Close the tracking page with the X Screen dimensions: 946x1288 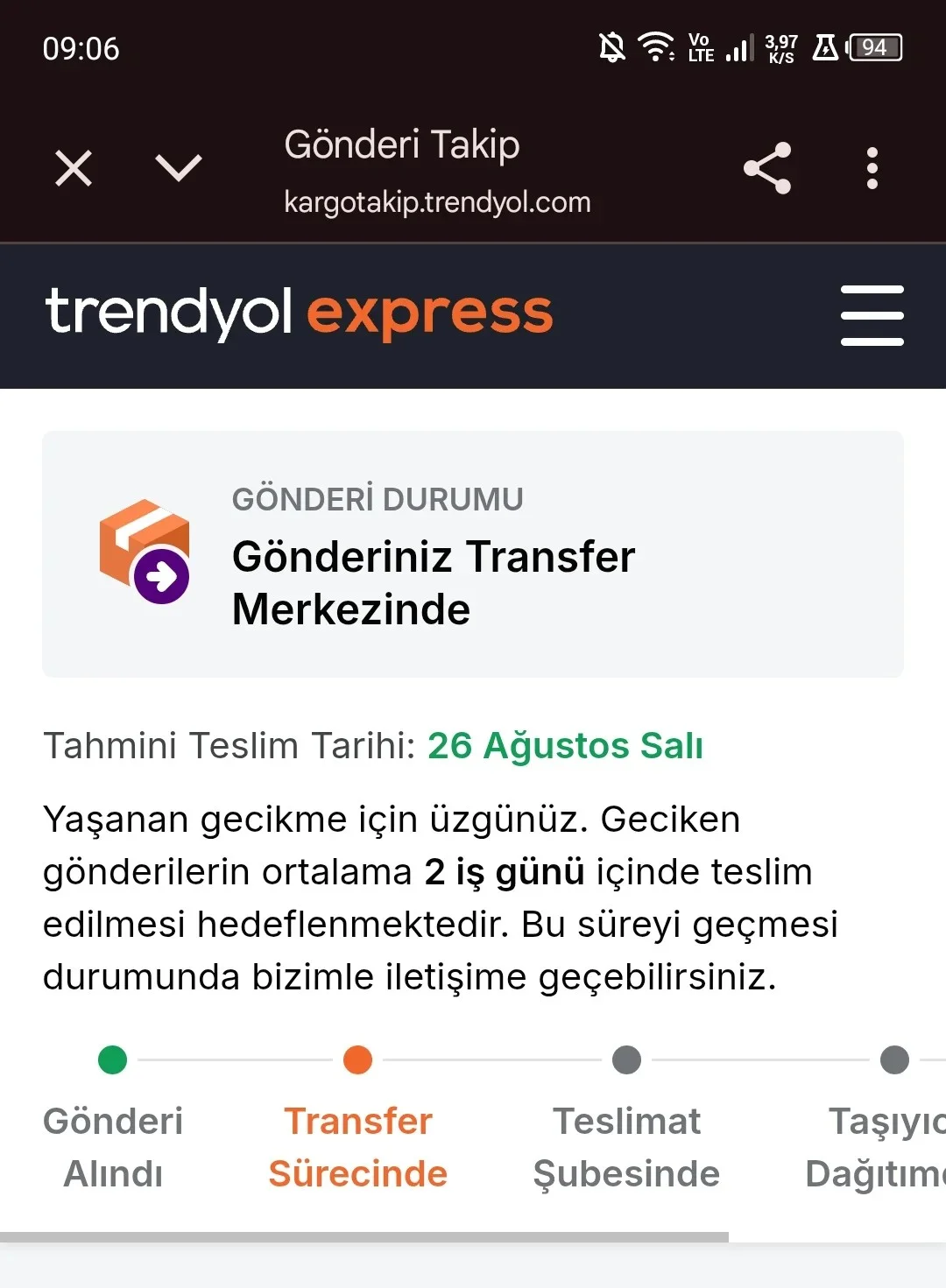click(x=74, y=168)
